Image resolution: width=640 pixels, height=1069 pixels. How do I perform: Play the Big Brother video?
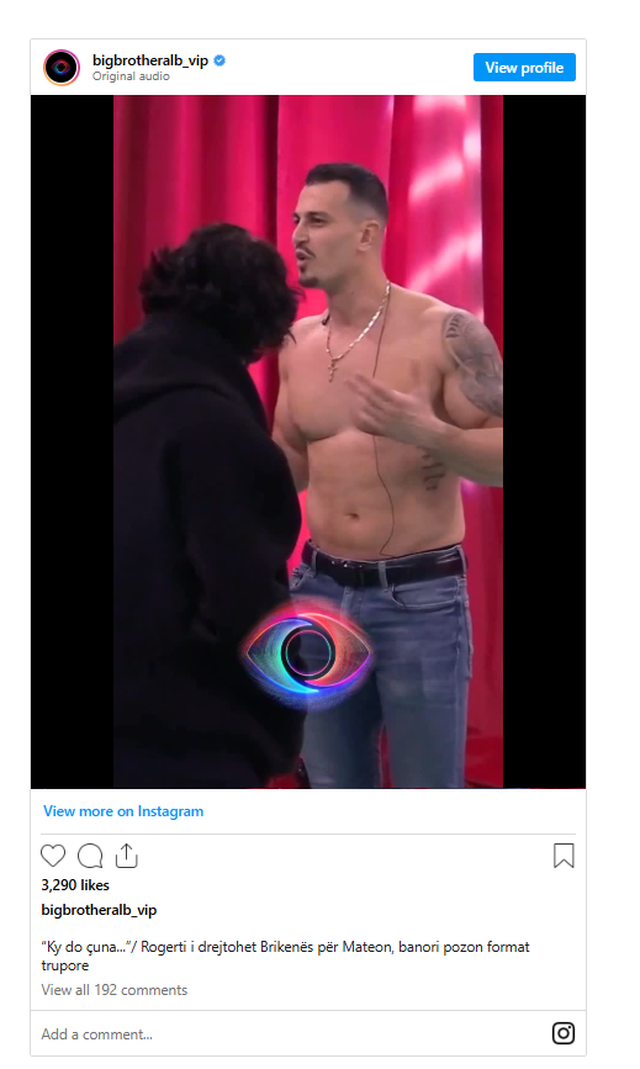pyautogui.click(x=308, y=441)
